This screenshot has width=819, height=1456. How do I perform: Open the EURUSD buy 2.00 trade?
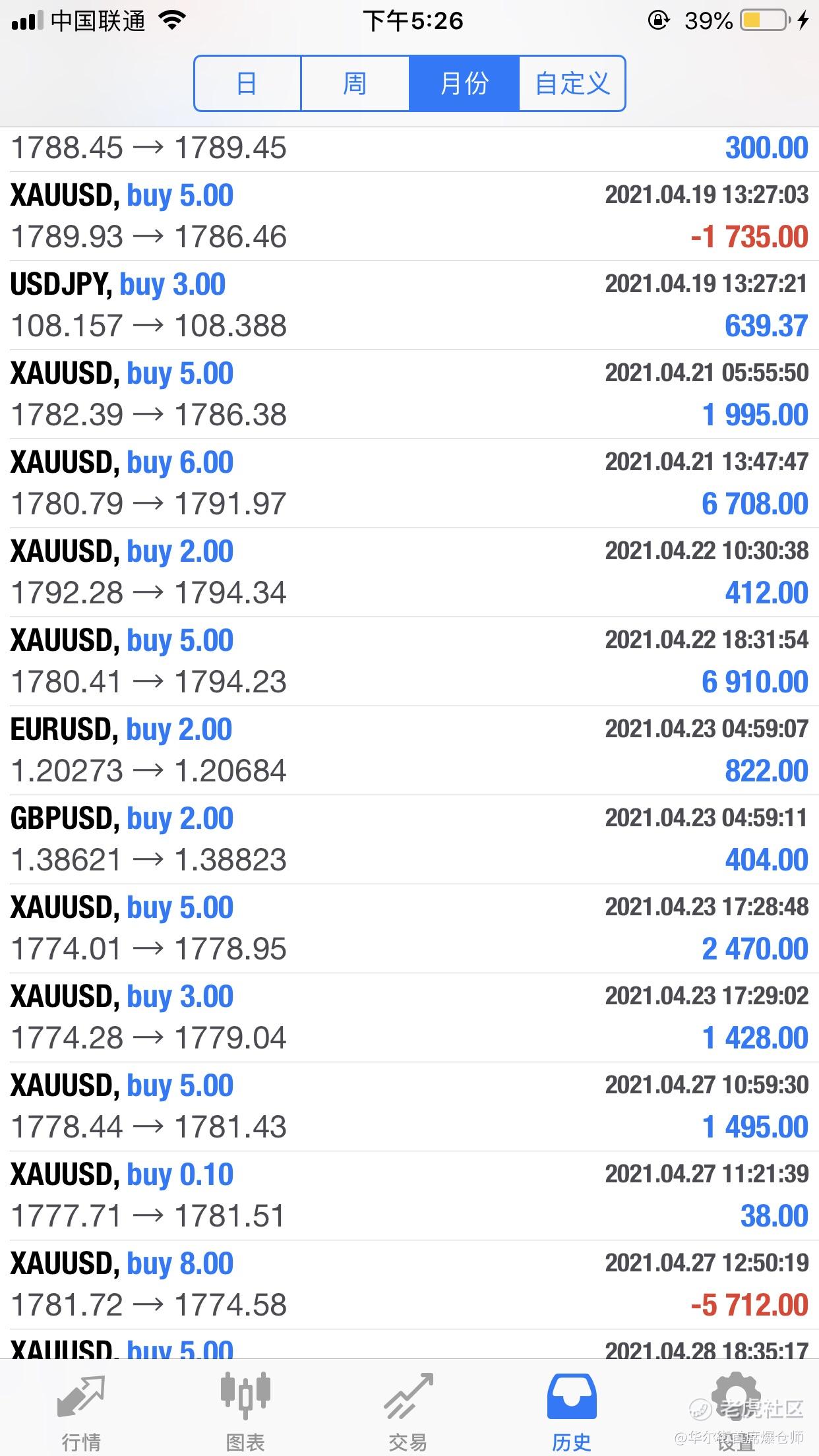[x=409, y=750]
